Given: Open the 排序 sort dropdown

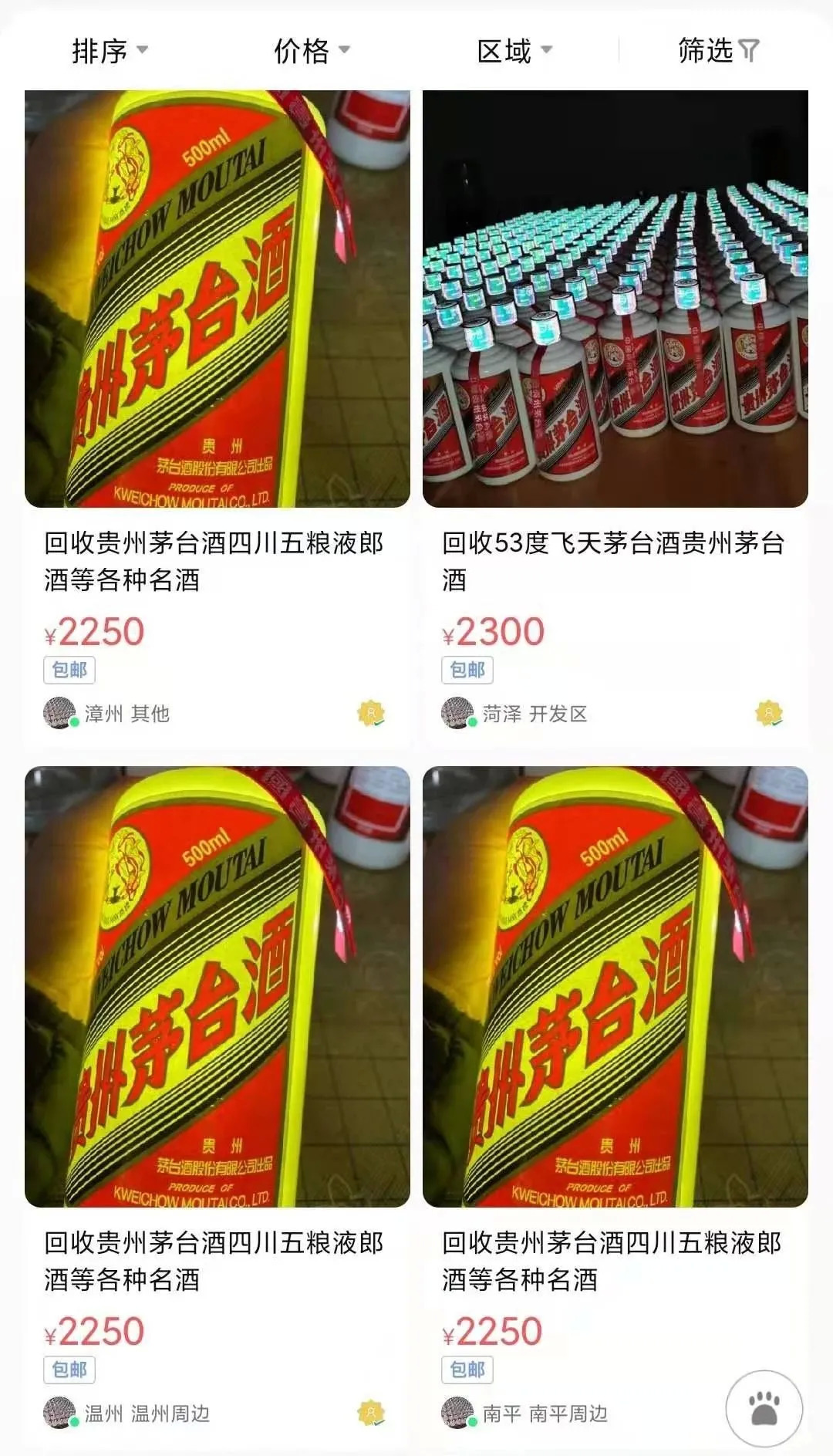Looking at the screenshot, I should click(109, 51).
